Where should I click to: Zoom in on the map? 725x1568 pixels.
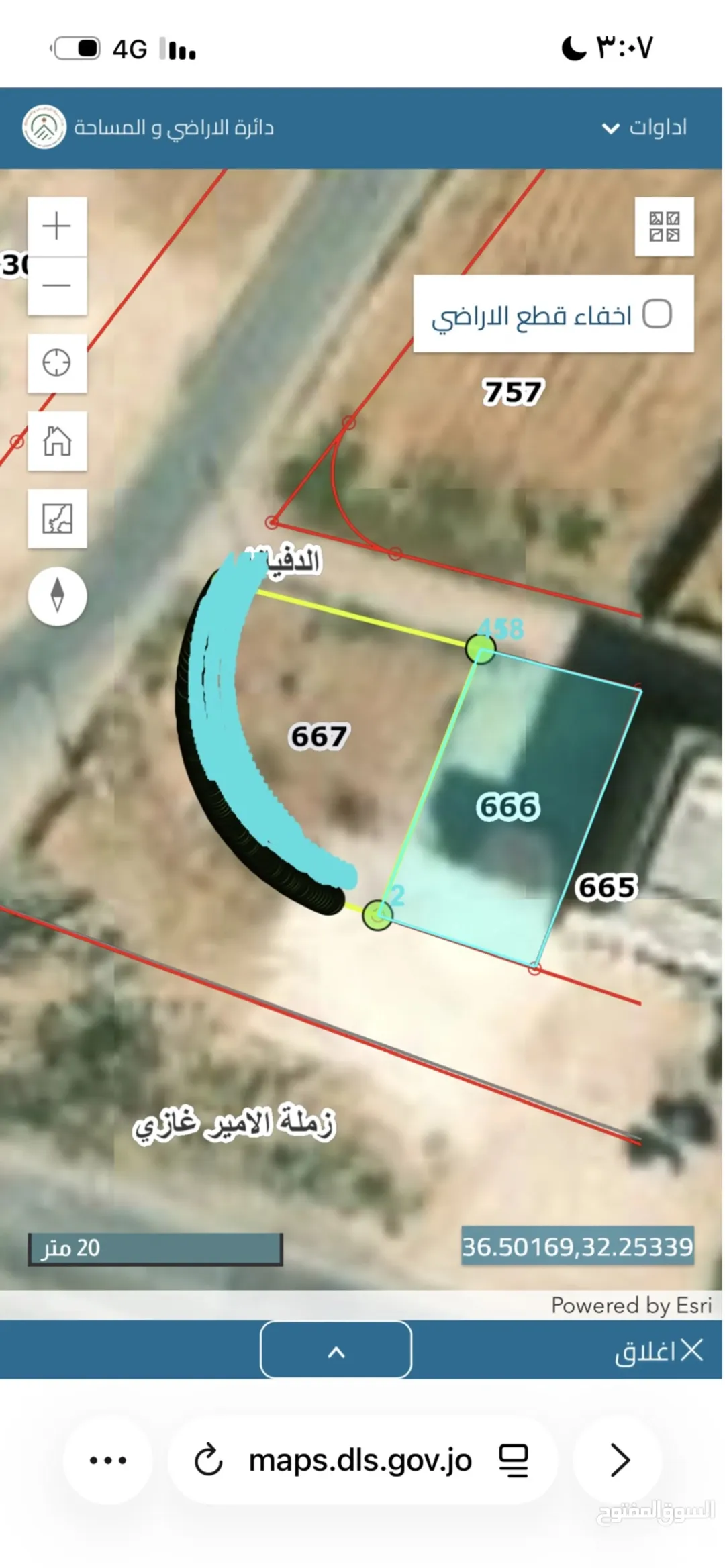(57, 226)
